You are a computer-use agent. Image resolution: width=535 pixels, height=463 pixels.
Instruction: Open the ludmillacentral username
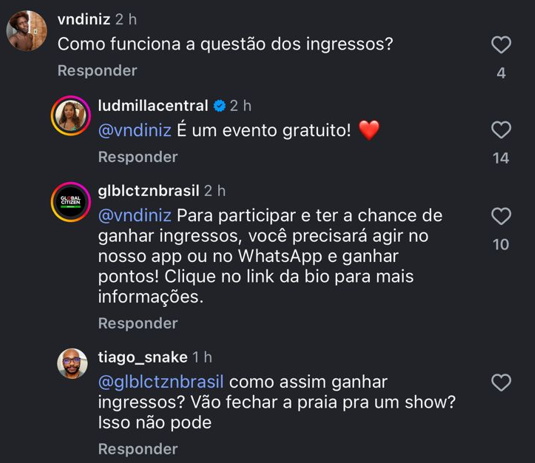point(153,106)
